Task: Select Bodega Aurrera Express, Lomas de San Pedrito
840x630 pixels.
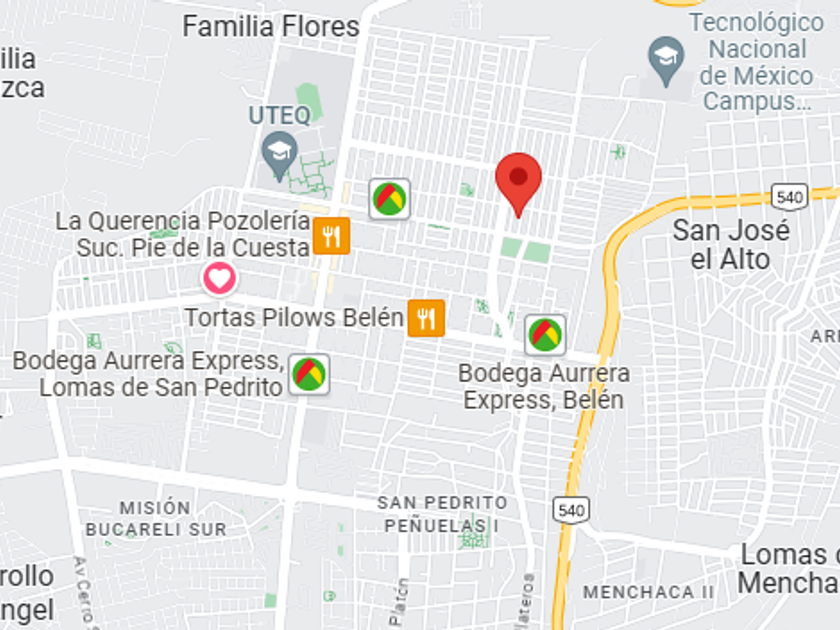Action: 309,374
